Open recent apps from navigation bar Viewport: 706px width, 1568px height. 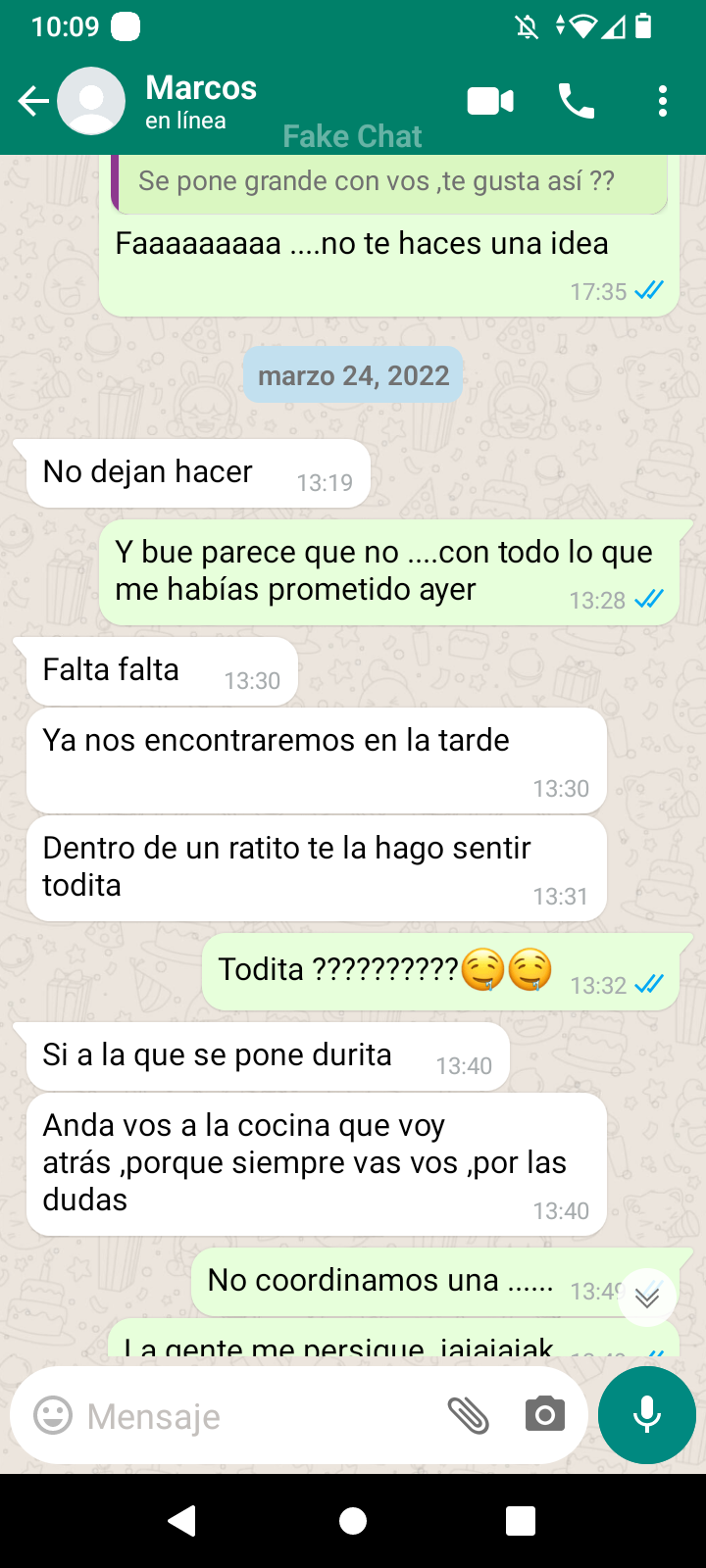[521, 1521]
